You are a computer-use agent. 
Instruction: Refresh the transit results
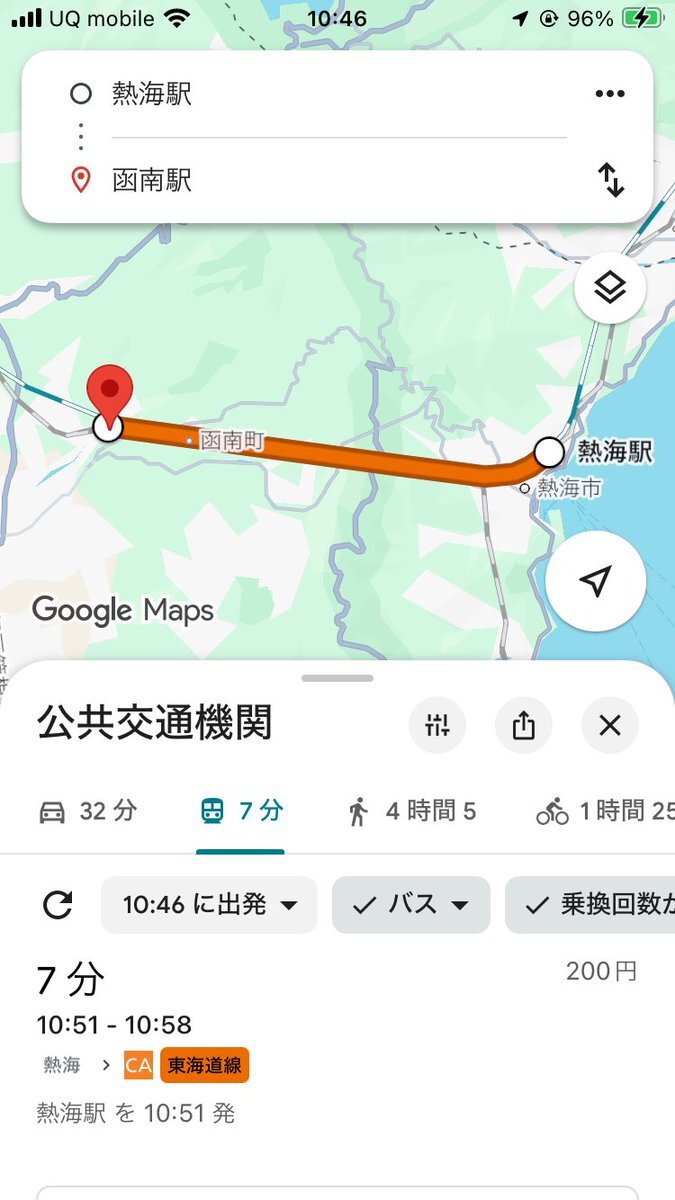pyautogui.click(x=58, y=906)
